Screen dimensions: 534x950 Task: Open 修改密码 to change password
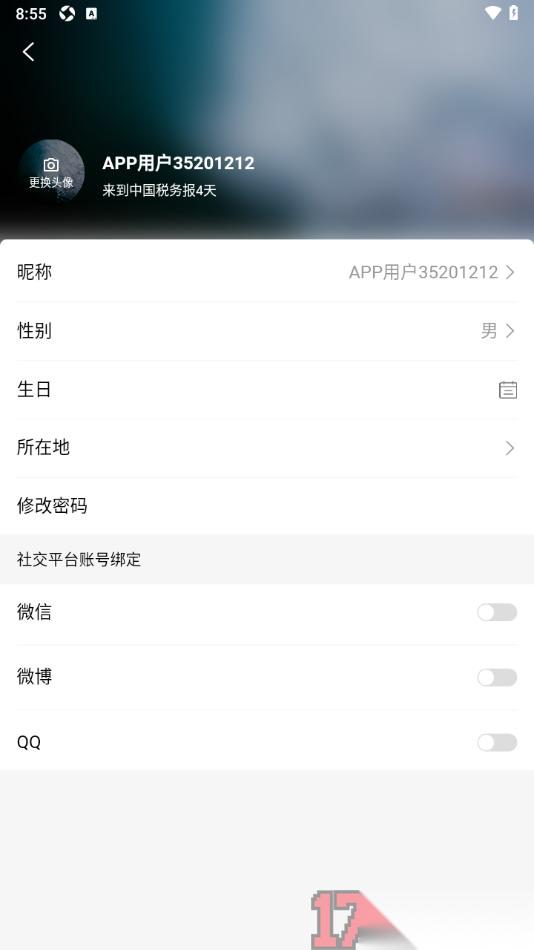coord(267,505)
